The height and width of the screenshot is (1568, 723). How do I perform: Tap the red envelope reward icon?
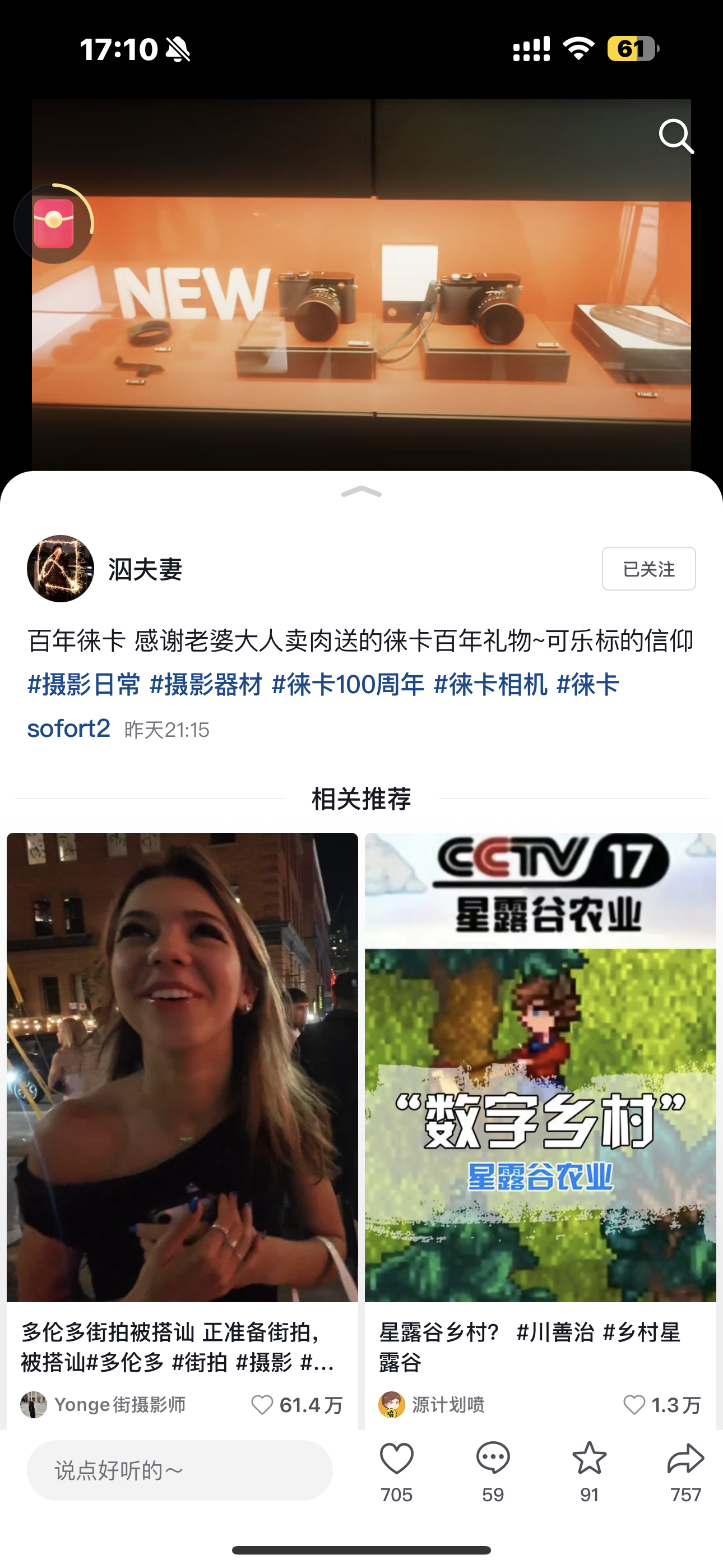(x=54, y=223)
